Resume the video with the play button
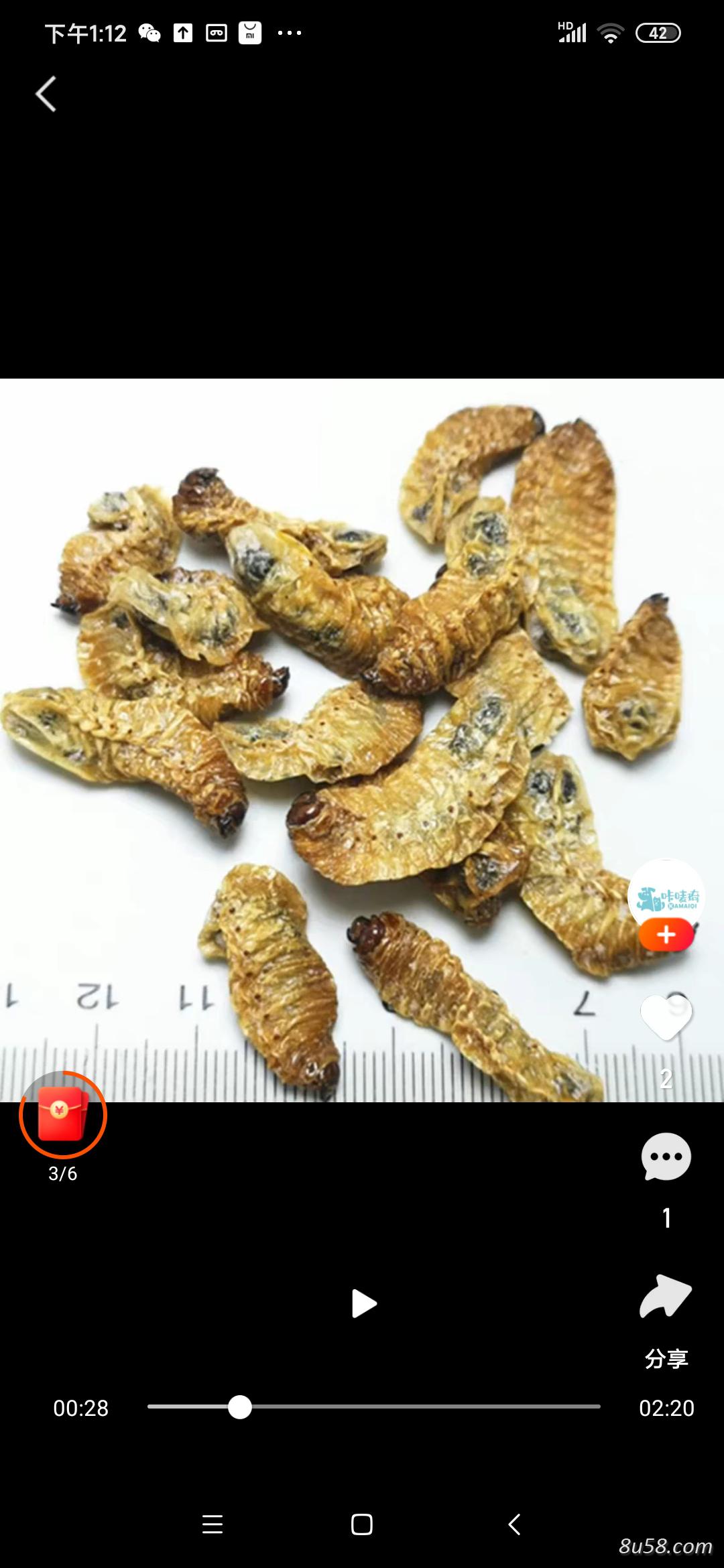Viewport: 724px width, 1568px height. pos(363,1303)
